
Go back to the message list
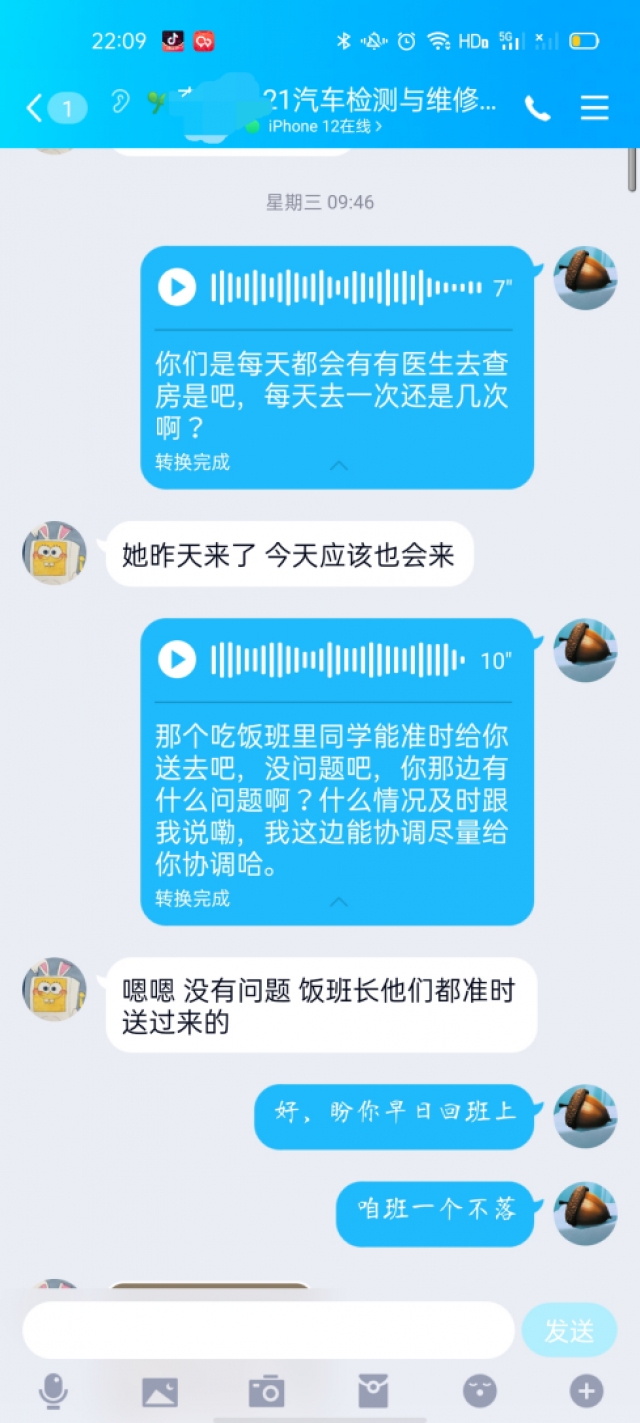36,107
